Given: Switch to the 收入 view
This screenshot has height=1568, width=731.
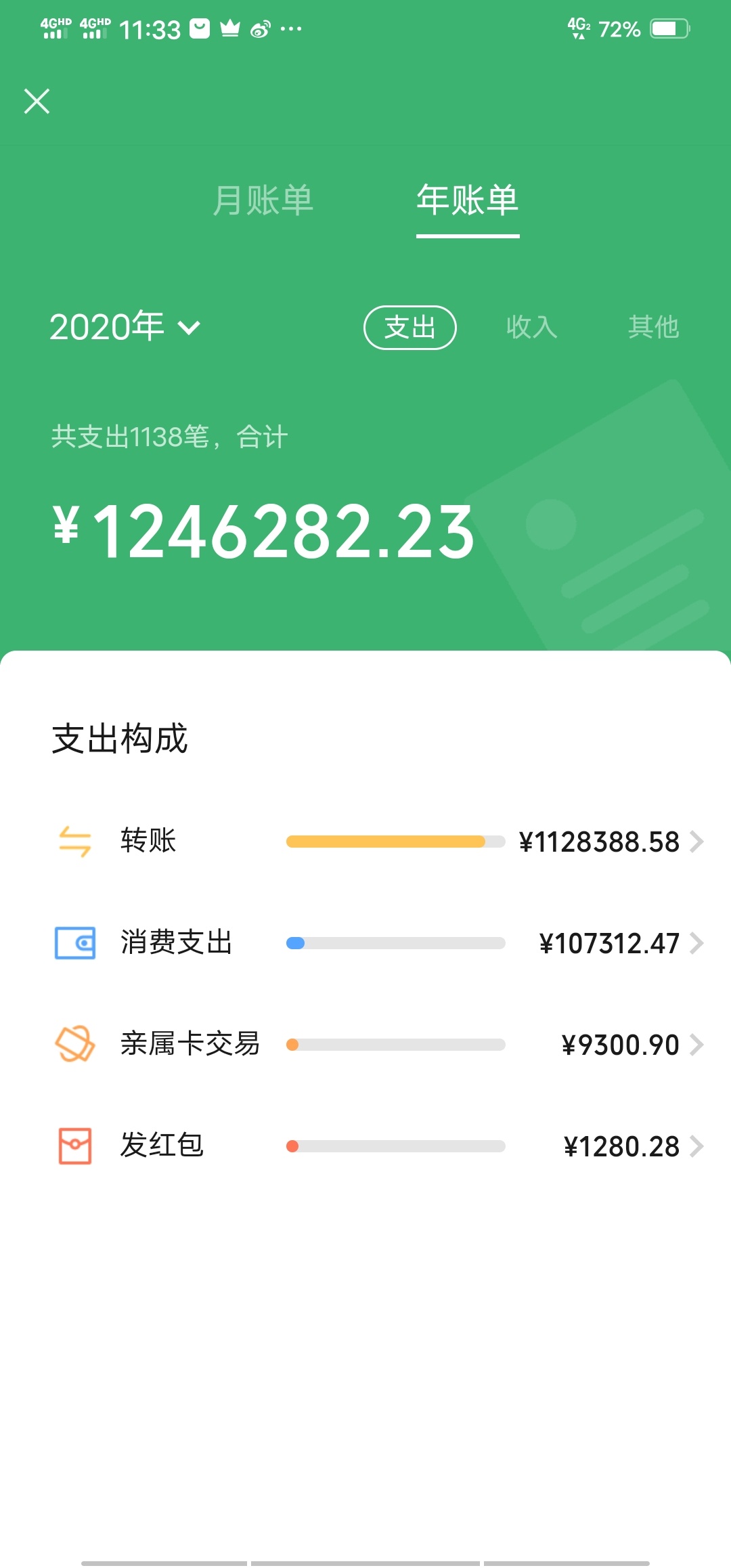Looking at the screenshot, I should [532, 327].
